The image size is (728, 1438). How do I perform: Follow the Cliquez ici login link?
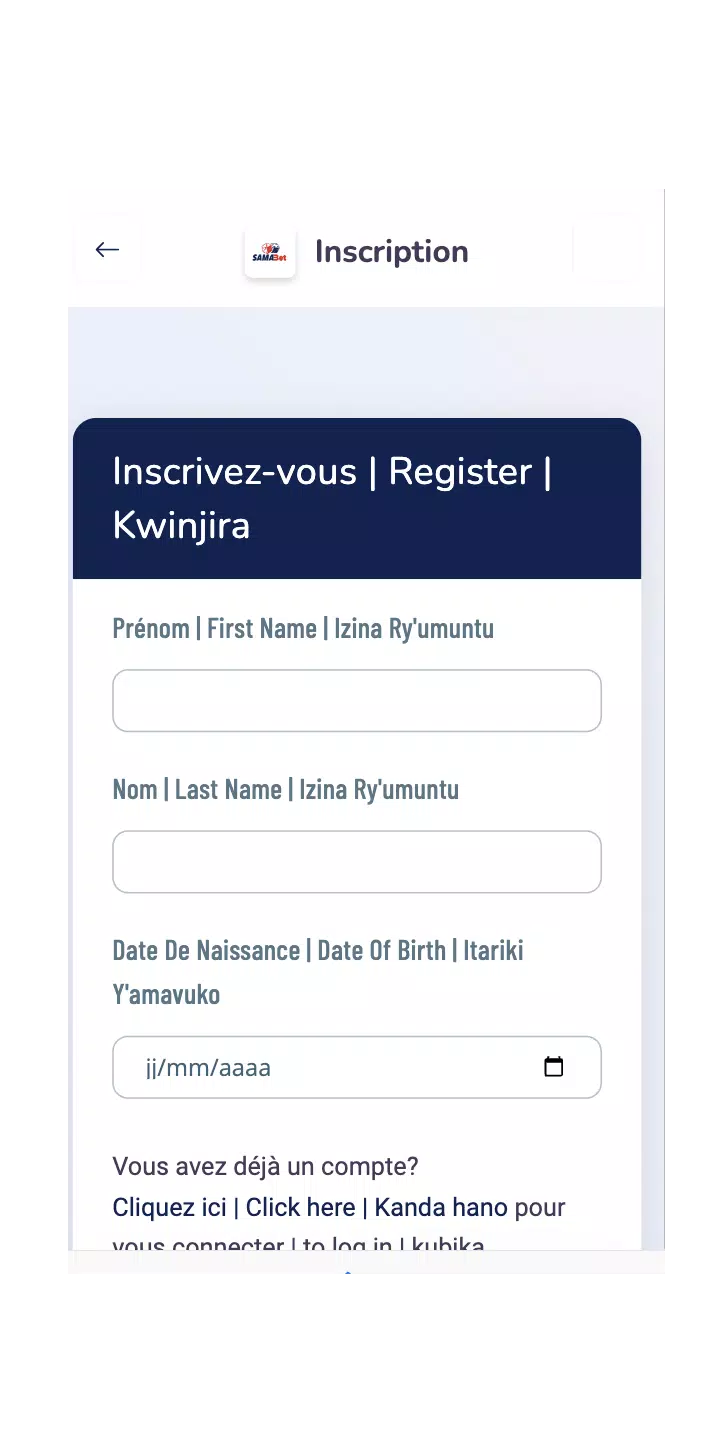[170, 1207]
